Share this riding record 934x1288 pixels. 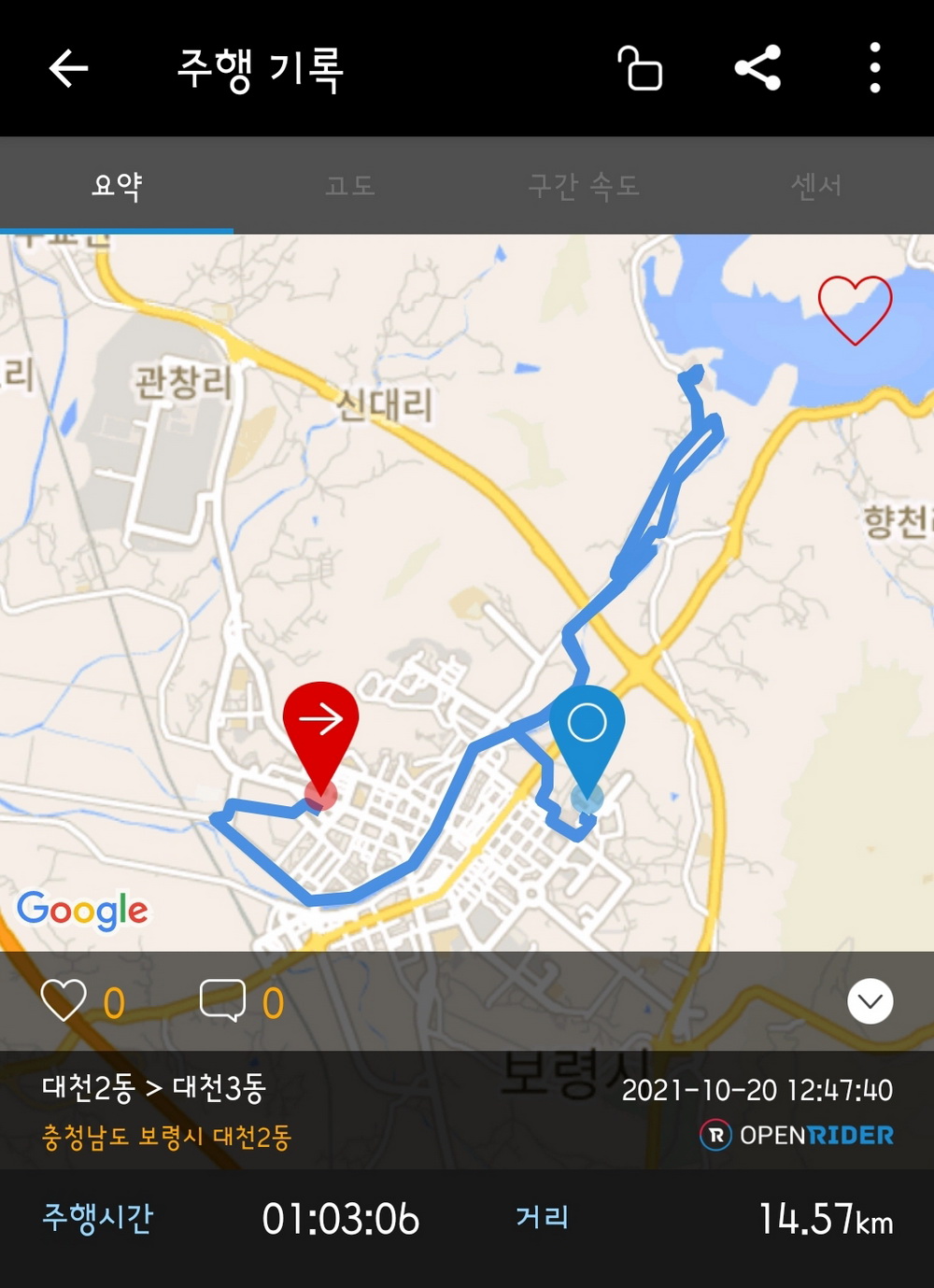tap(757, 68)
